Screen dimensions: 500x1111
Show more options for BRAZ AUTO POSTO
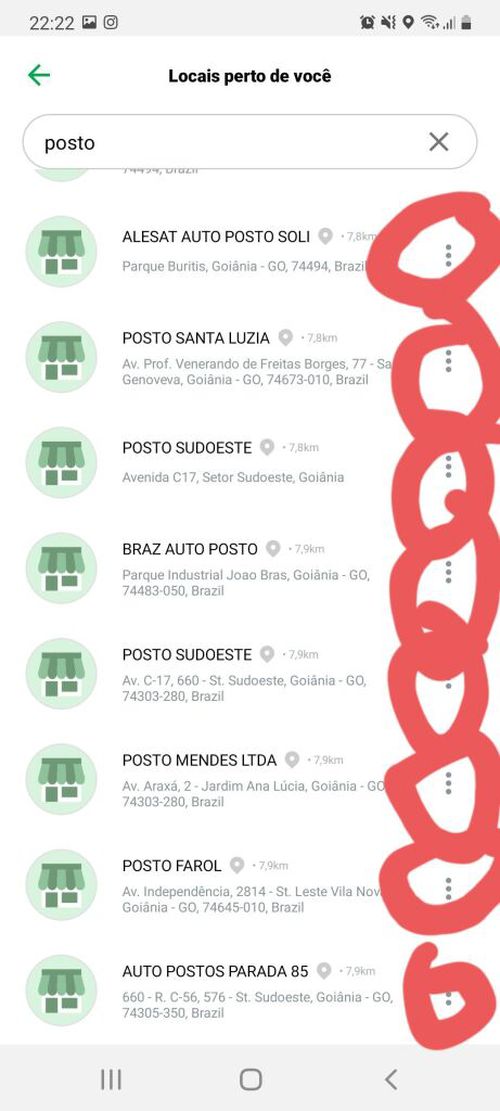448,572
